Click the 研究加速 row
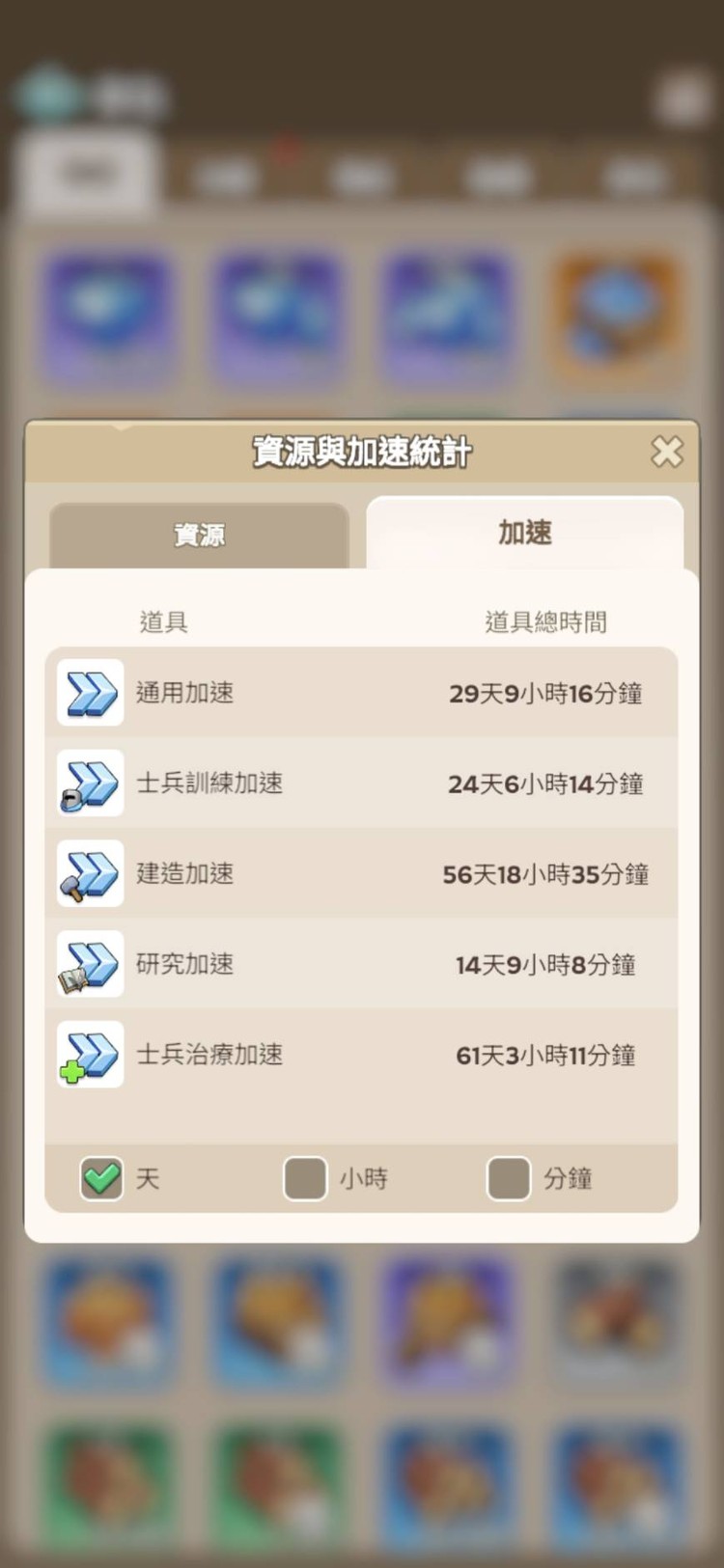Viewport: 724px width, 1568px height. (362, 964)
